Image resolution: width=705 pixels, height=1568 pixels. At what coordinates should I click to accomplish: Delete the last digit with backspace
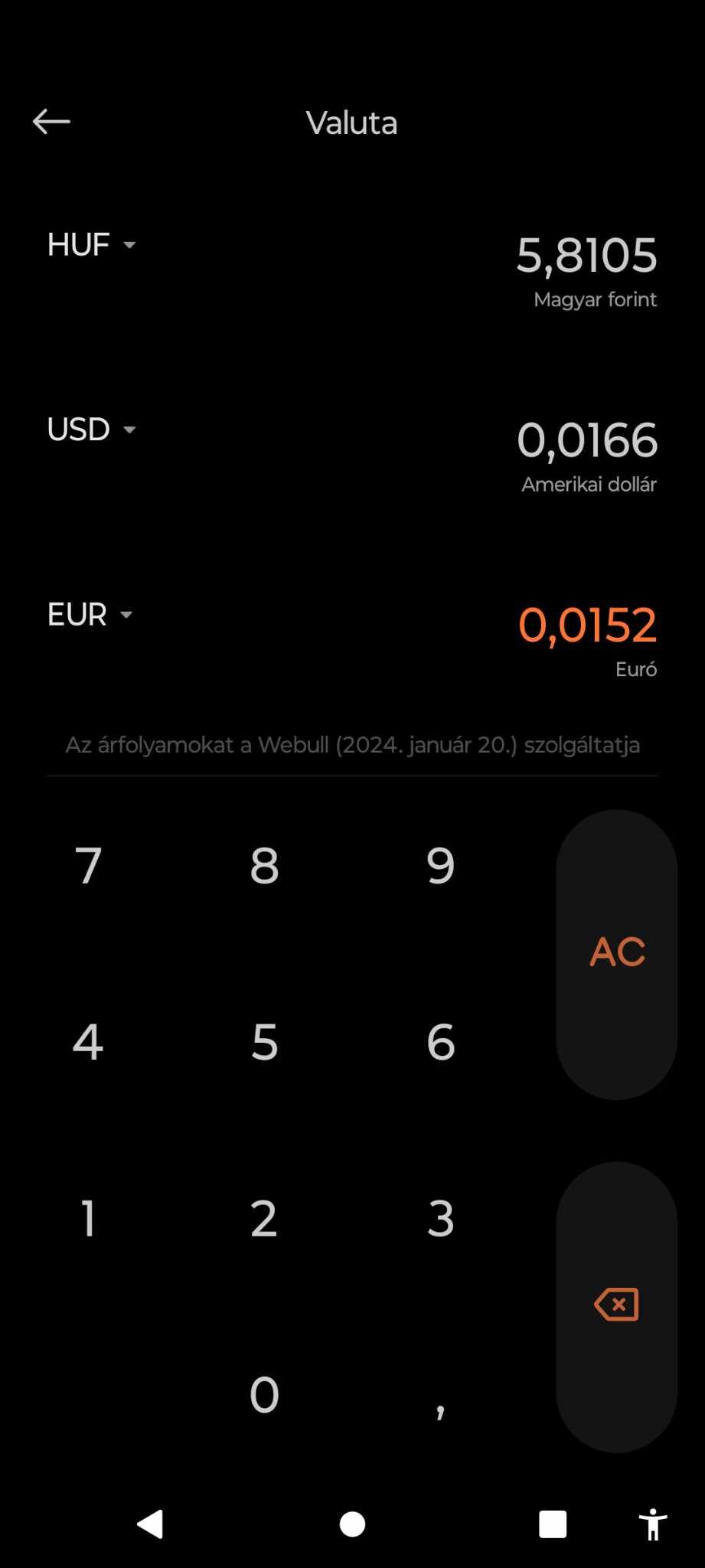617,1305
